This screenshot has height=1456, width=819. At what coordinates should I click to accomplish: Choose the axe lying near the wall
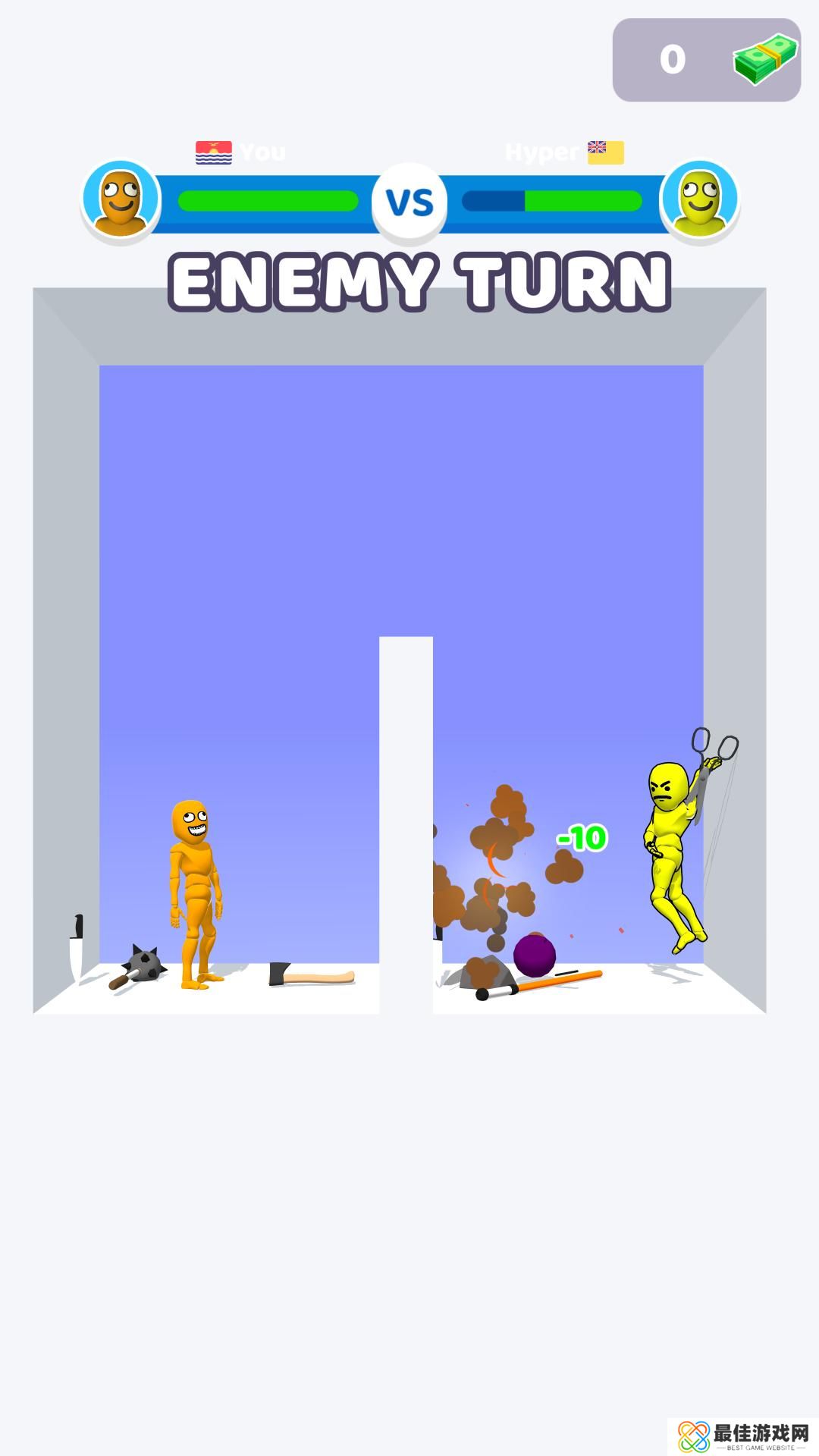pos(311,975)
